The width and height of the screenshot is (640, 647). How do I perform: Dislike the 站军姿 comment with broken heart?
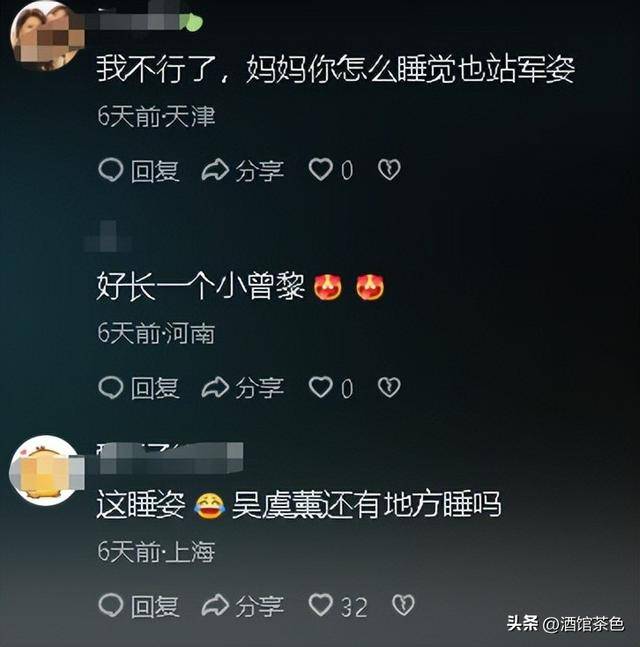[388, 171]
